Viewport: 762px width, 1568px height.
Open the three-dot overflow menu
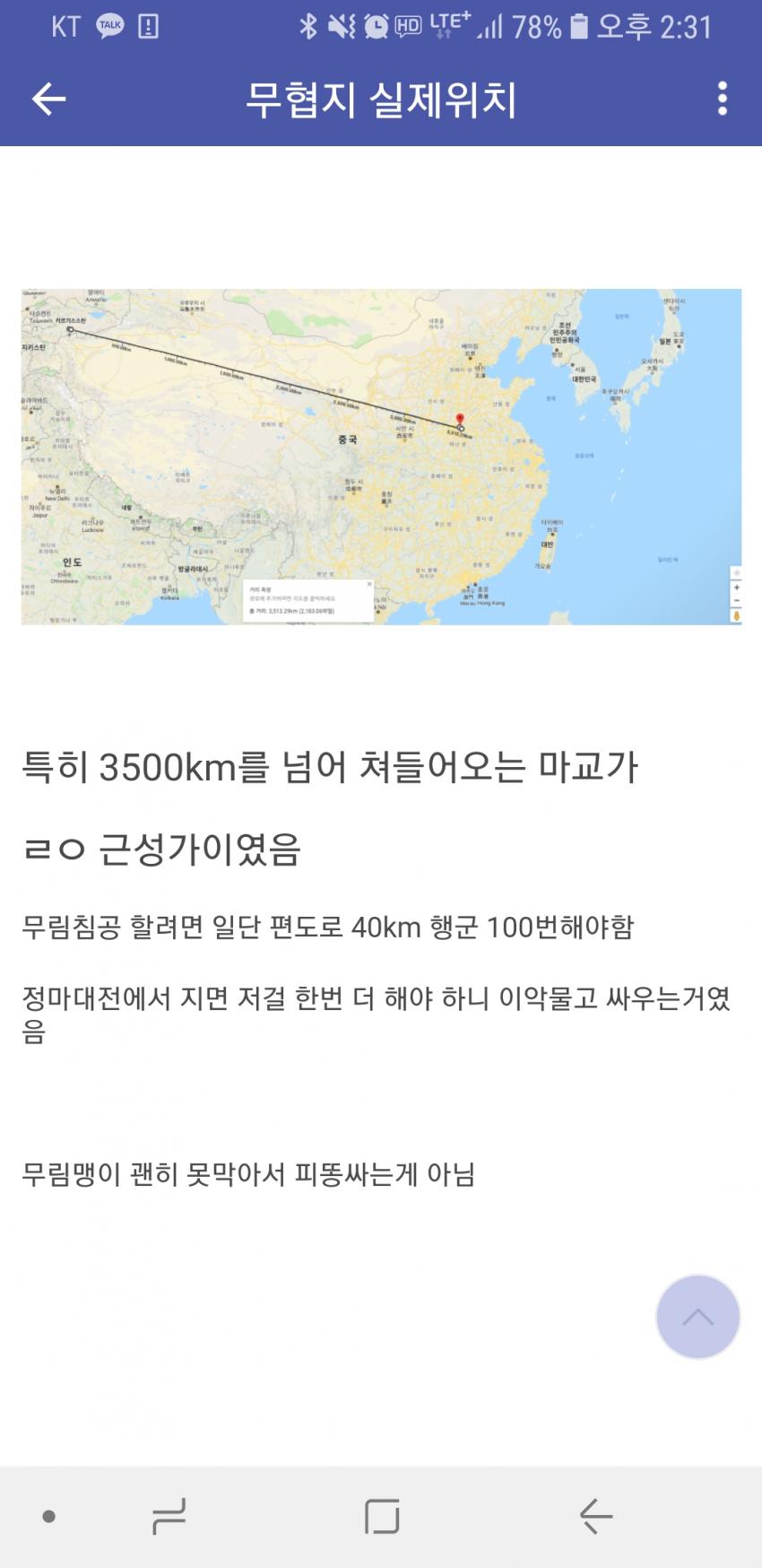[722, 99]
